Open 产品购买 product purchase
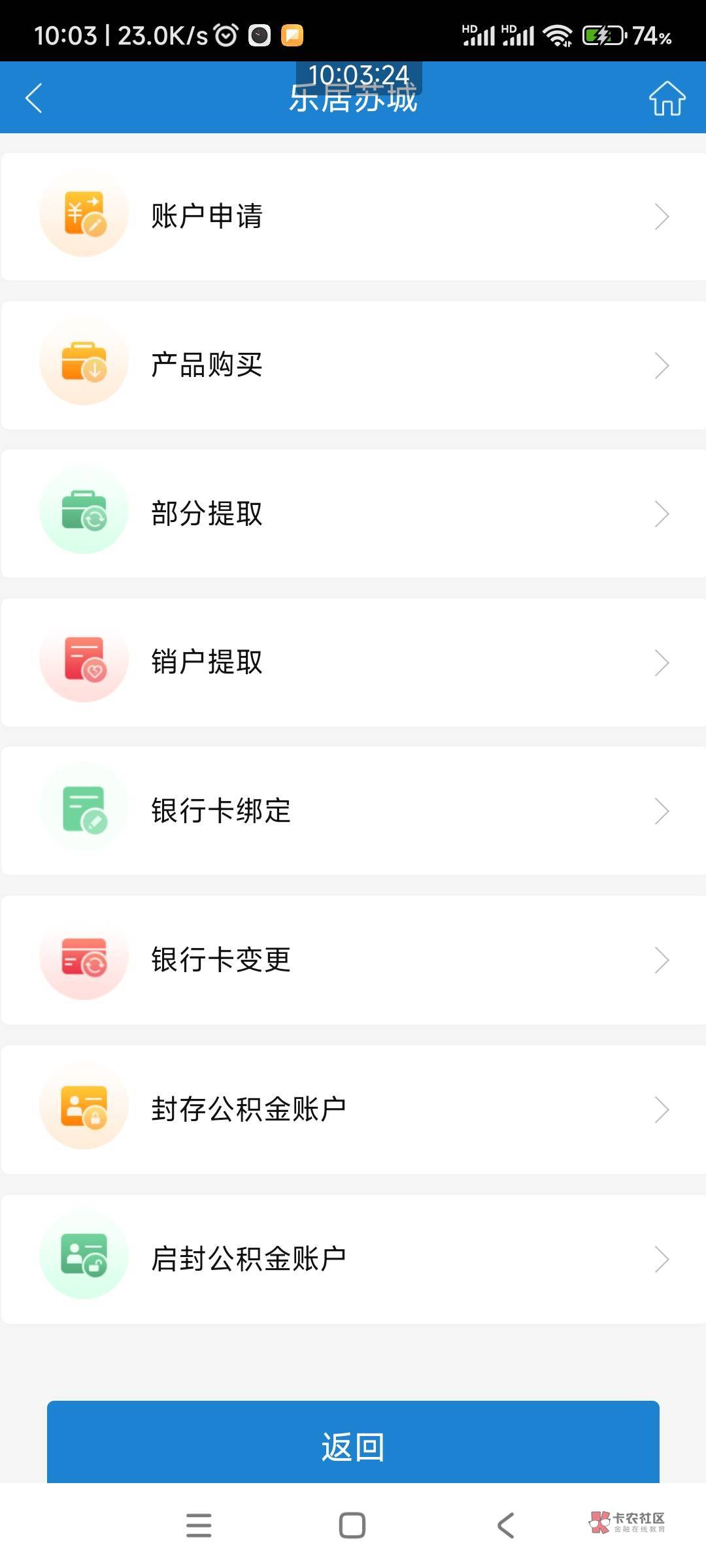This screenshot has width=706, height=1568. [353, 365]
